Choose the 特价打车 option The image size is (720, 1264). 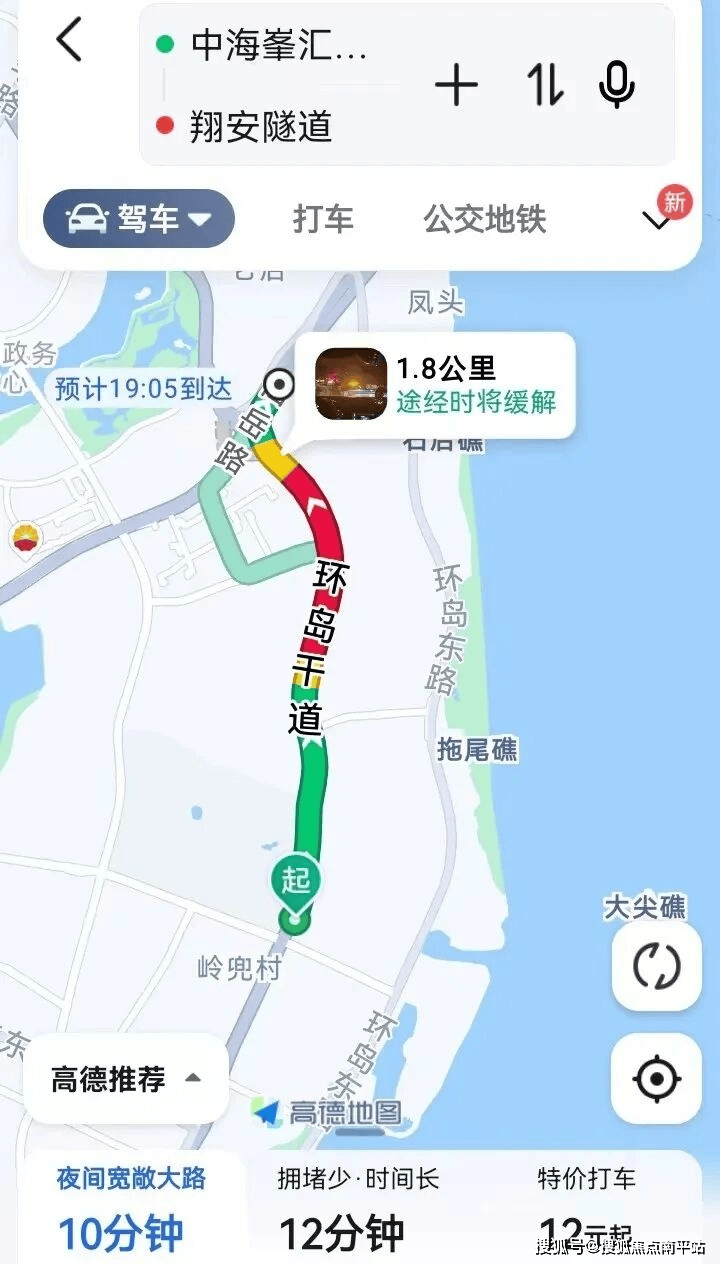point(586,1208)
